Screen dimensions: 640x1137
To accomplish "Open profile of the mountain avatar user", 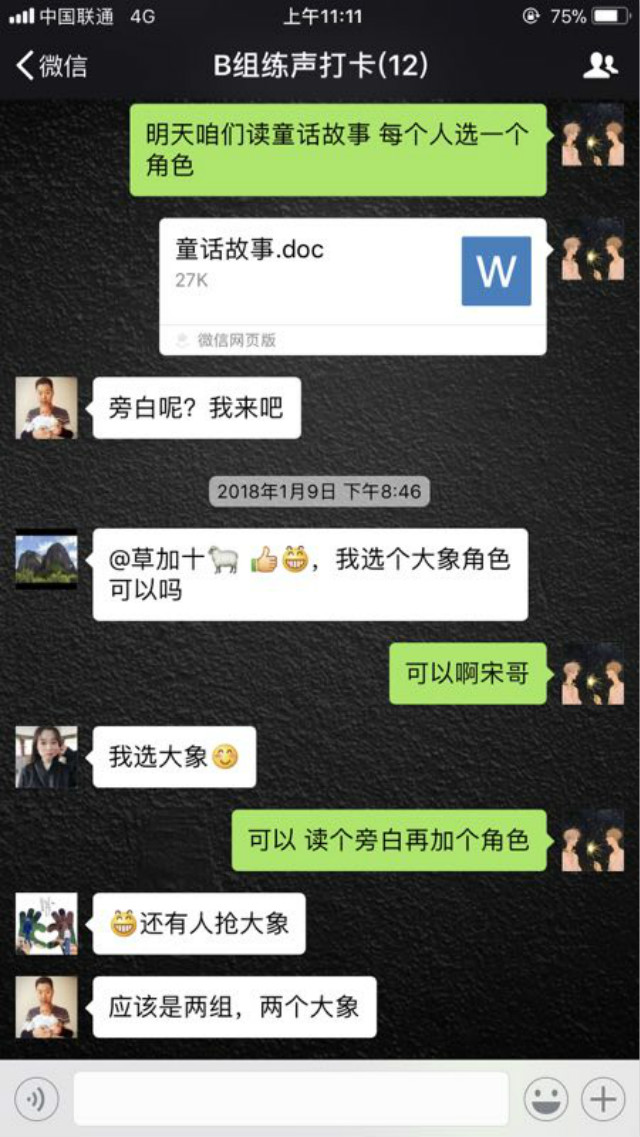I will click(46, 559).
